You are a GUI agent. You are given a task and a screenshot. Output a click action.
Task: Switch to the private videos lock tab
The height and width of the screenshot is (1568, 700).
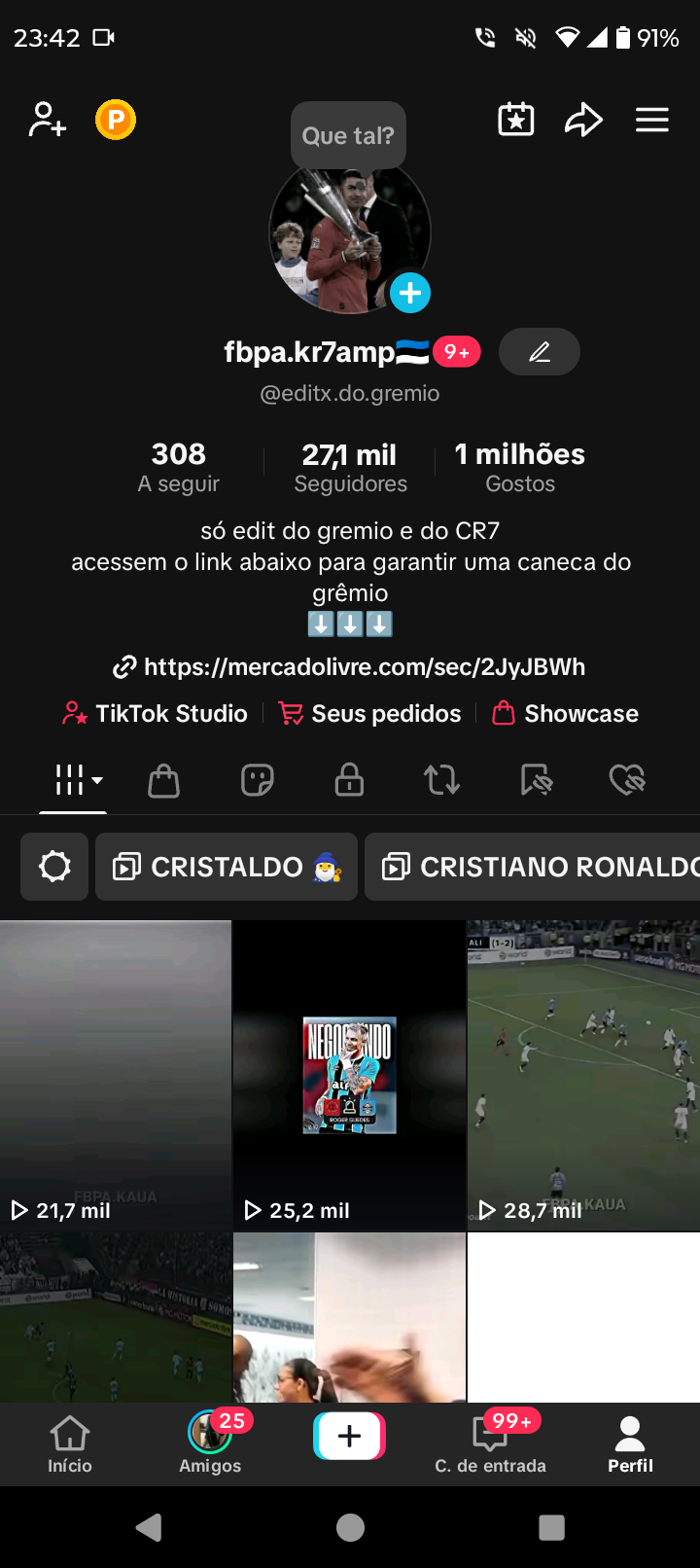tap(349, 780)
